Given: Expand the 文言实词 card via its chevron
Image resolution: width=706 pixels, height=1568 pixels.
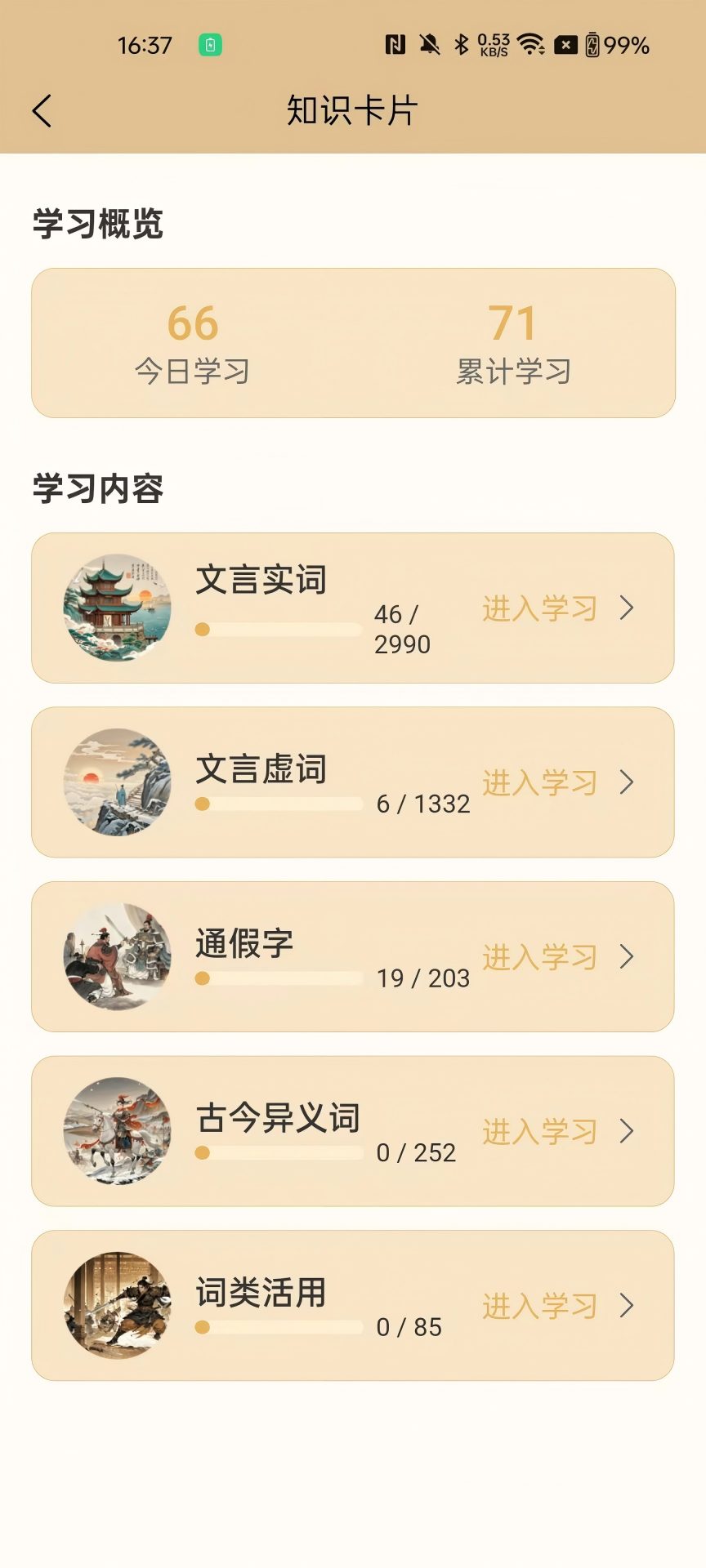Looking at the screenshot, I should [x=628, y=608].
